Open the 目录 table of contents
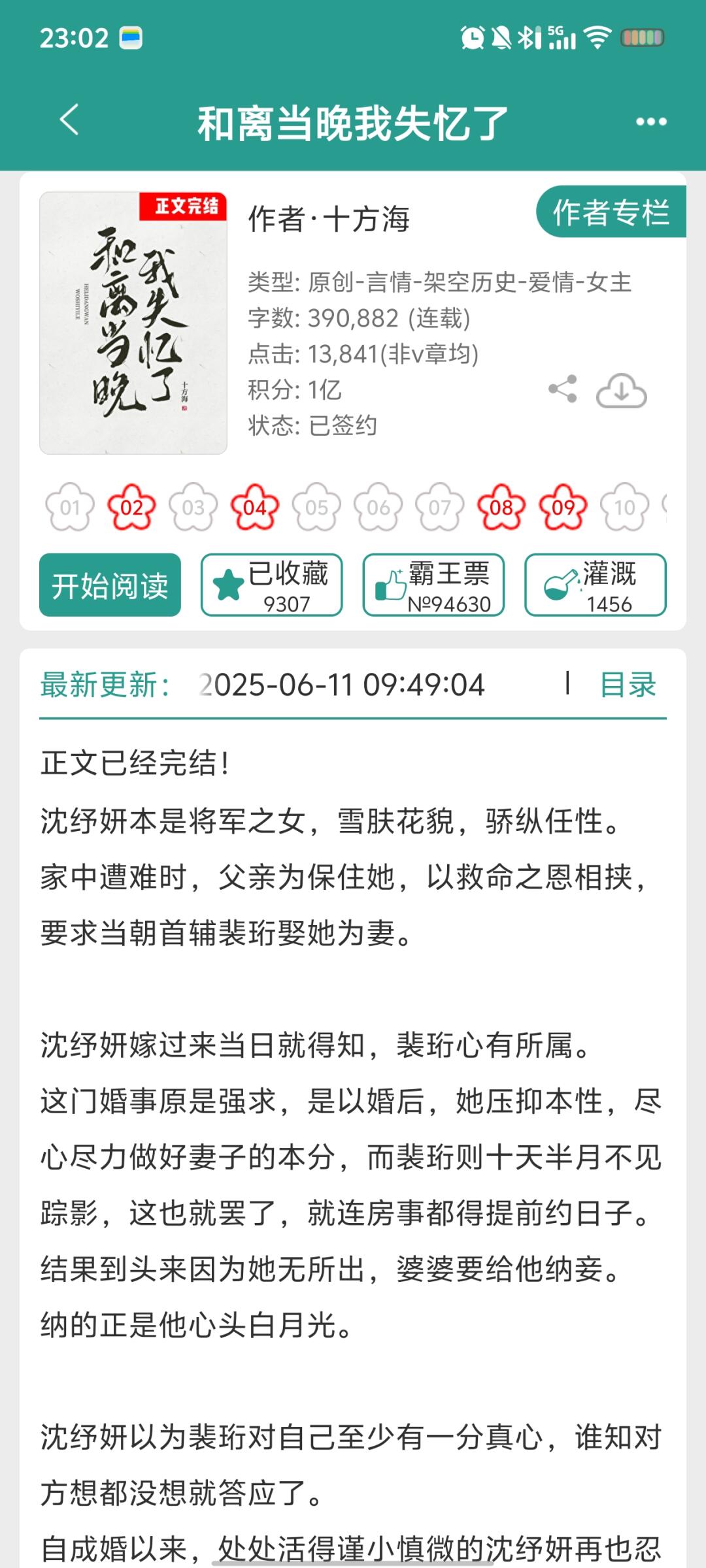 click(628, 685)
